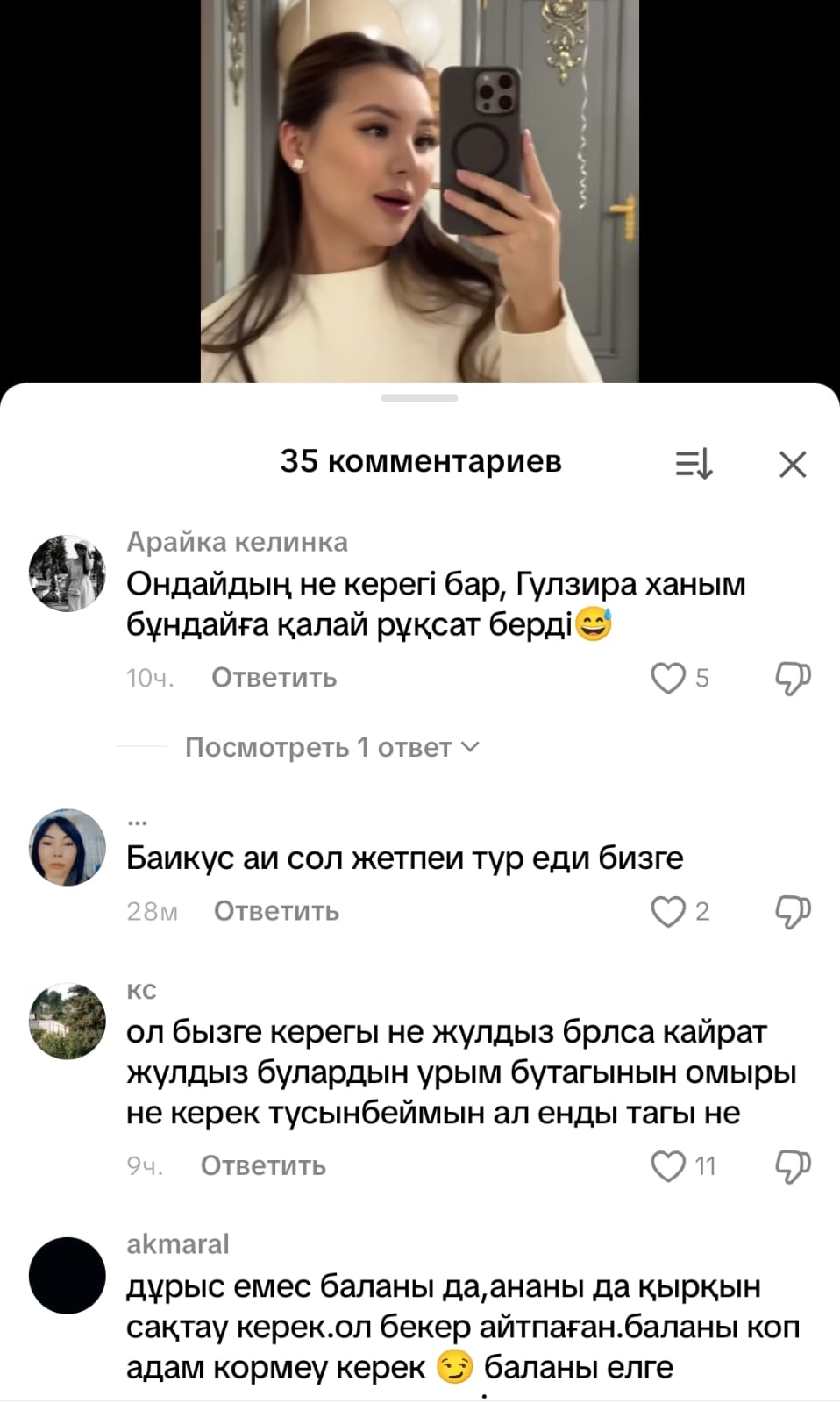Expand Посмотреть 1 ответ
The height and width of the screenshot is (1403, 840).
[x=331, y=747]
